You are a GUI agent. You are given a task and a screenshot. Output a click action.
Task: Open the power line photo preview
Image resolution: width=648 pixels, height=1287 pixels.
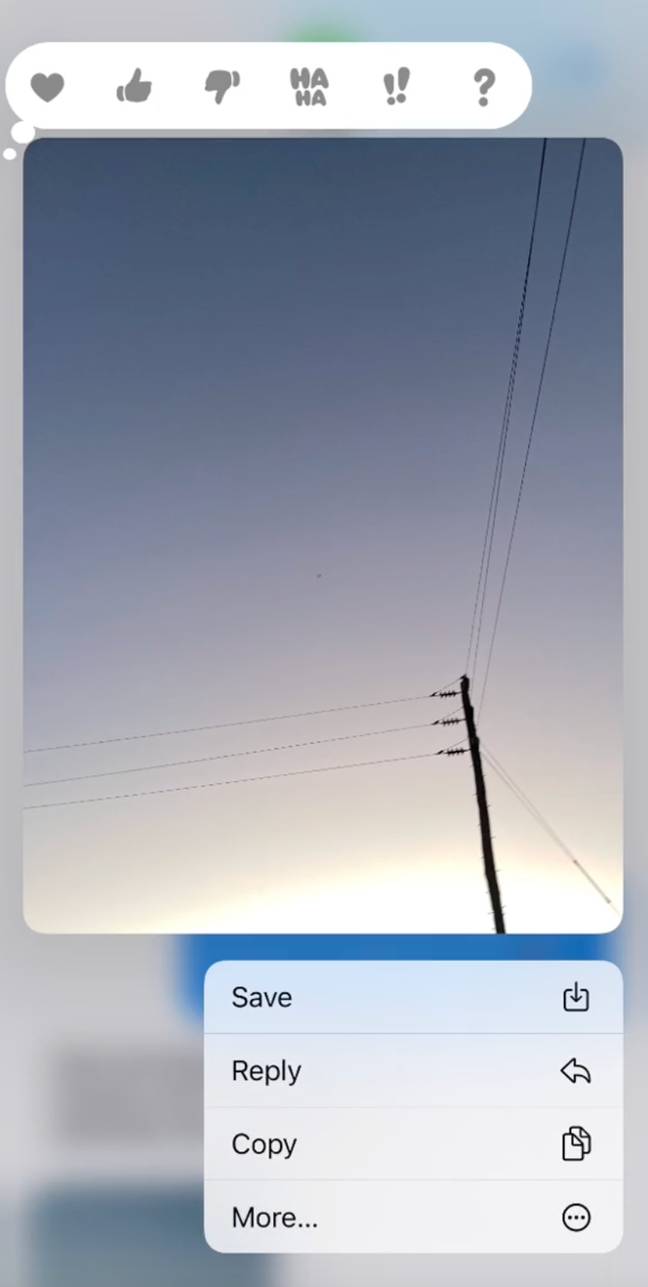[323, 536]
